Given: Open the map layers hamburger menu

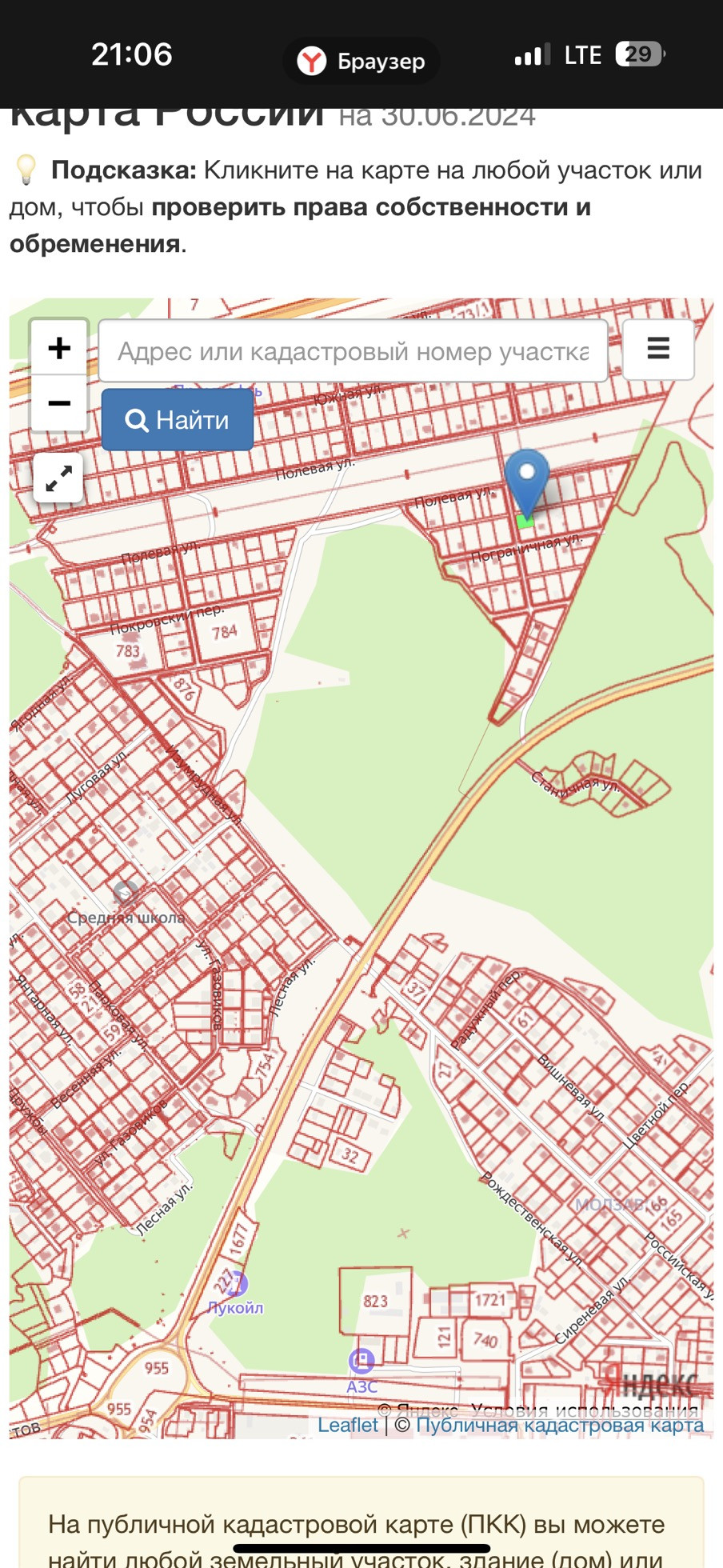Looking at the screenshot, I should click(x=658, y=349).
